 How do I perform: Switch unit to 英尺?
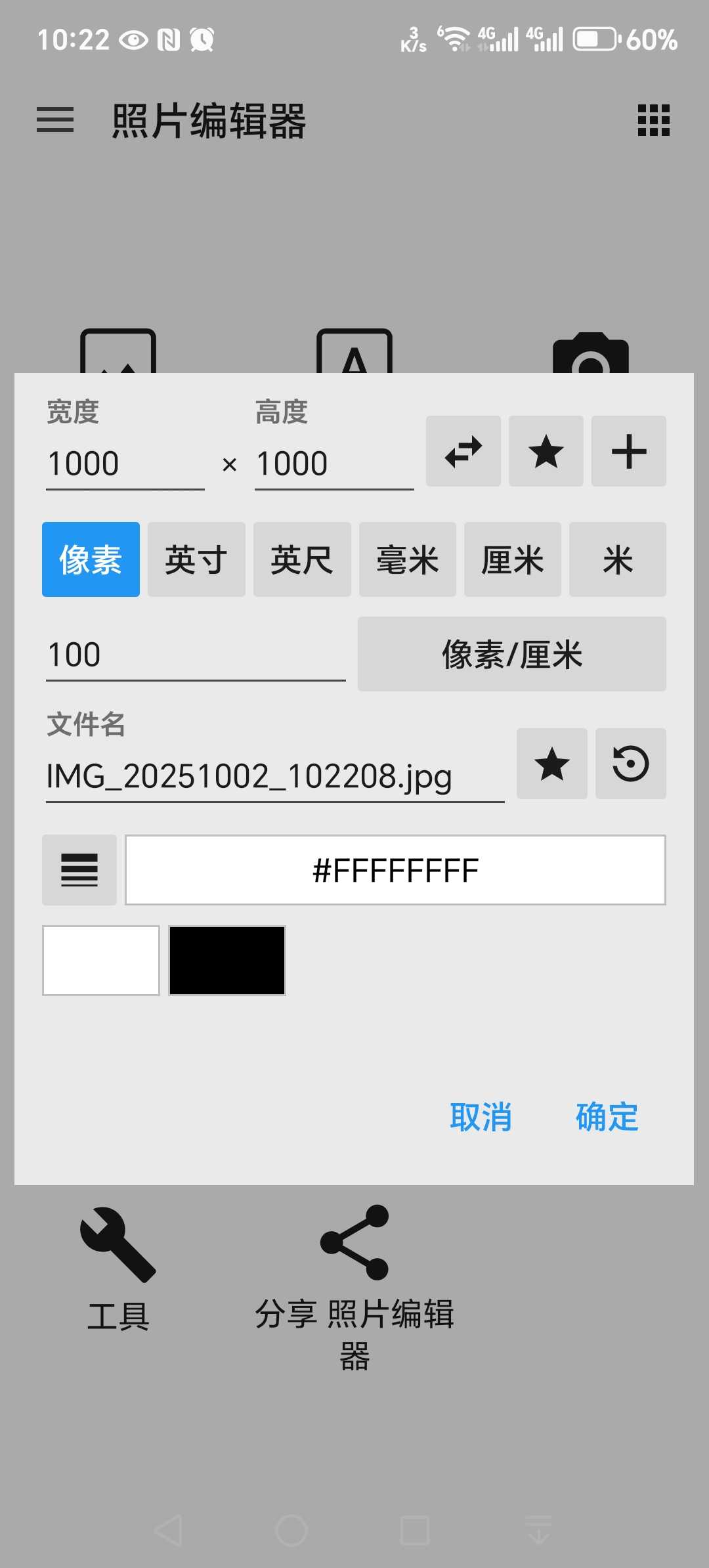click(302, 559)
